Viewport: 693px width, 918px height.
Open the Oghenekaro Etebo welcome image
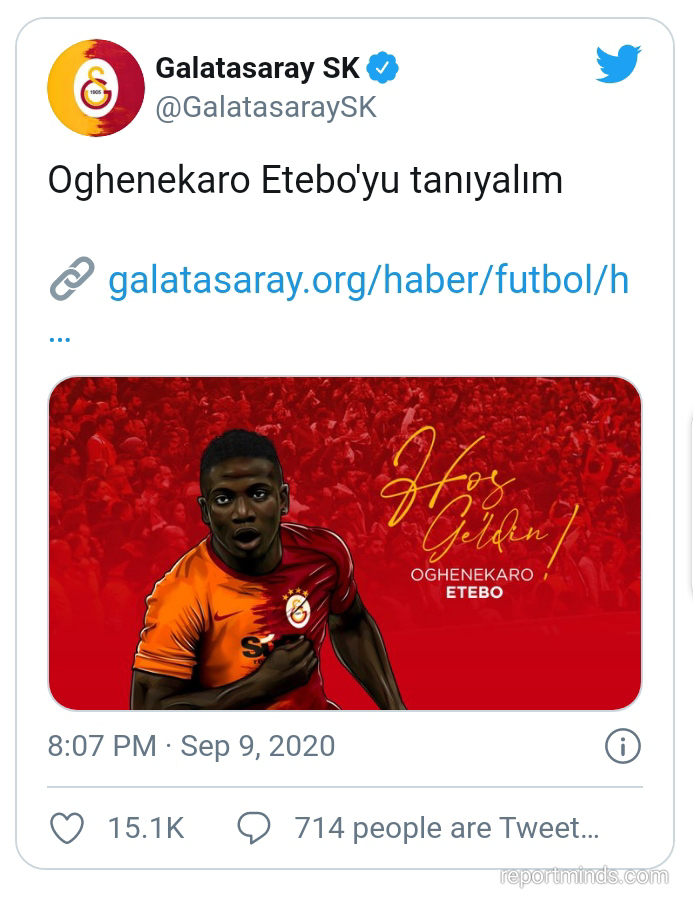coord(345,543)
